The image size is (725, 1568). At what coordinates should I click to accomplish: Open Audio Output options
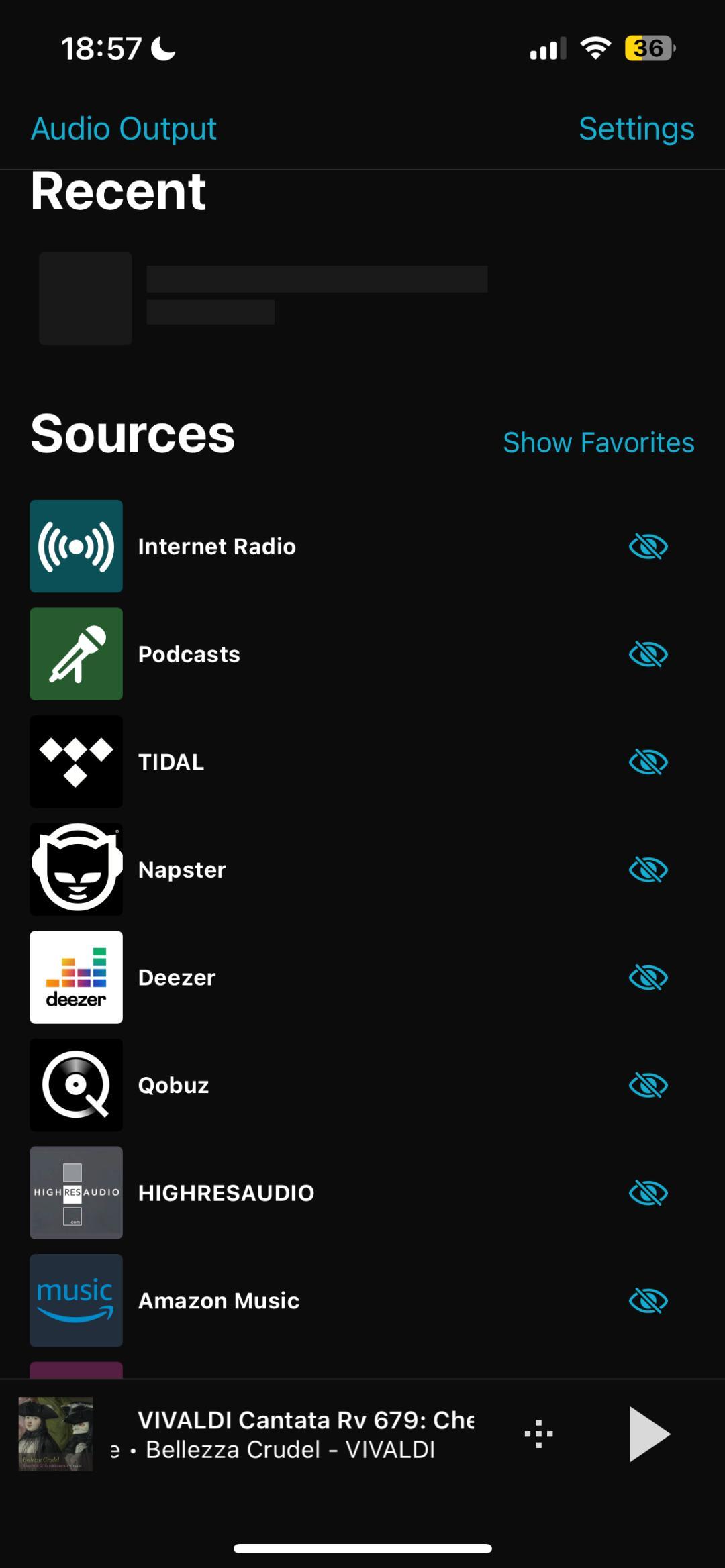coord(124,128)
